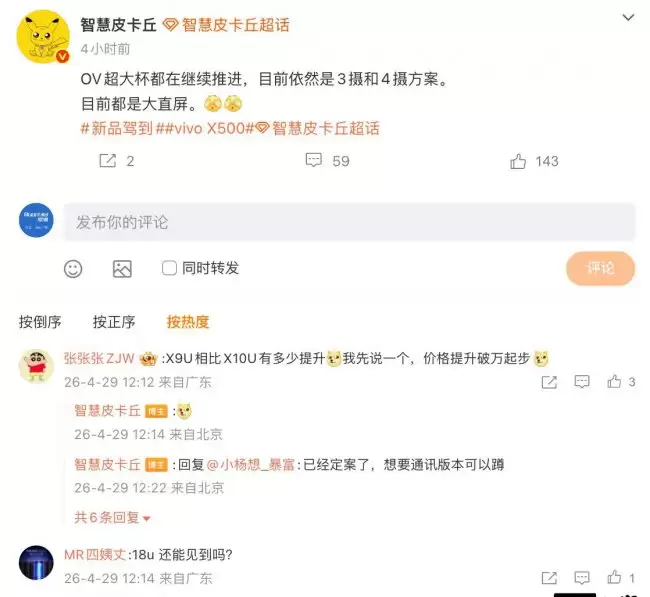The image size is (650, 597).
Task: Expand 共6条回复 replies
Action: coord(112,517)
